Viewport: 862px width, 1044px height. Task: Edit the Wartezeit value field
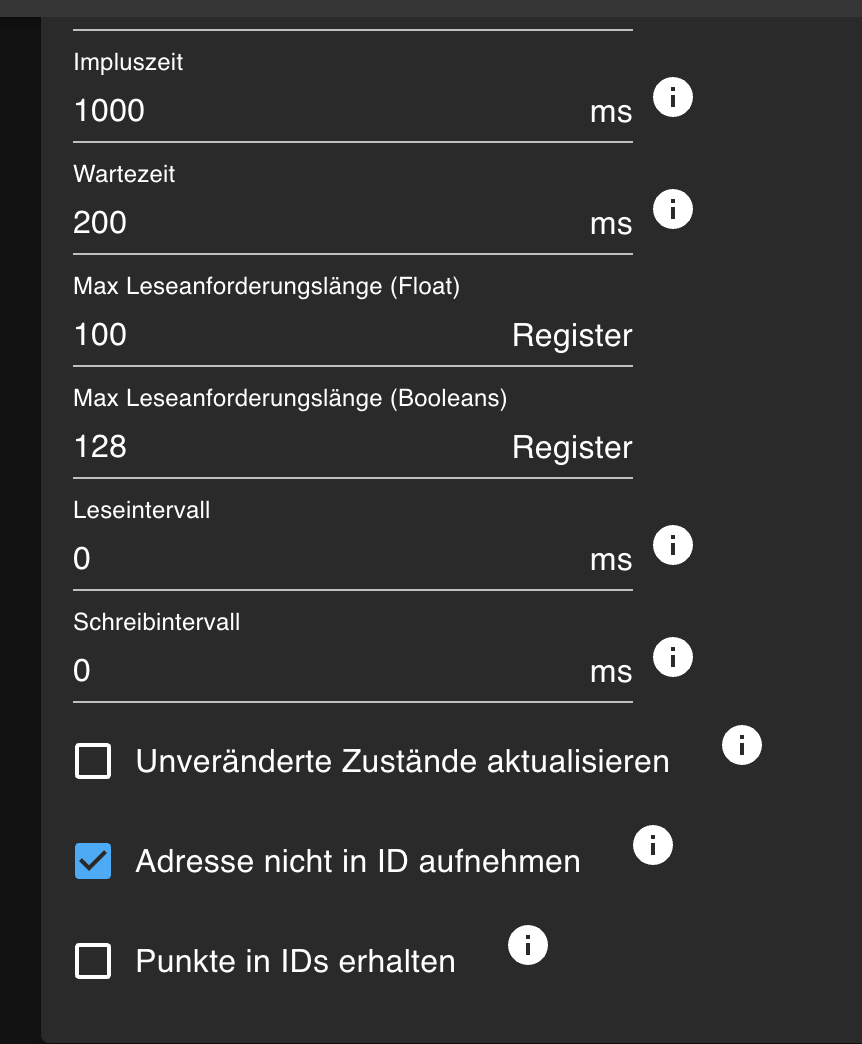[320, 223]
